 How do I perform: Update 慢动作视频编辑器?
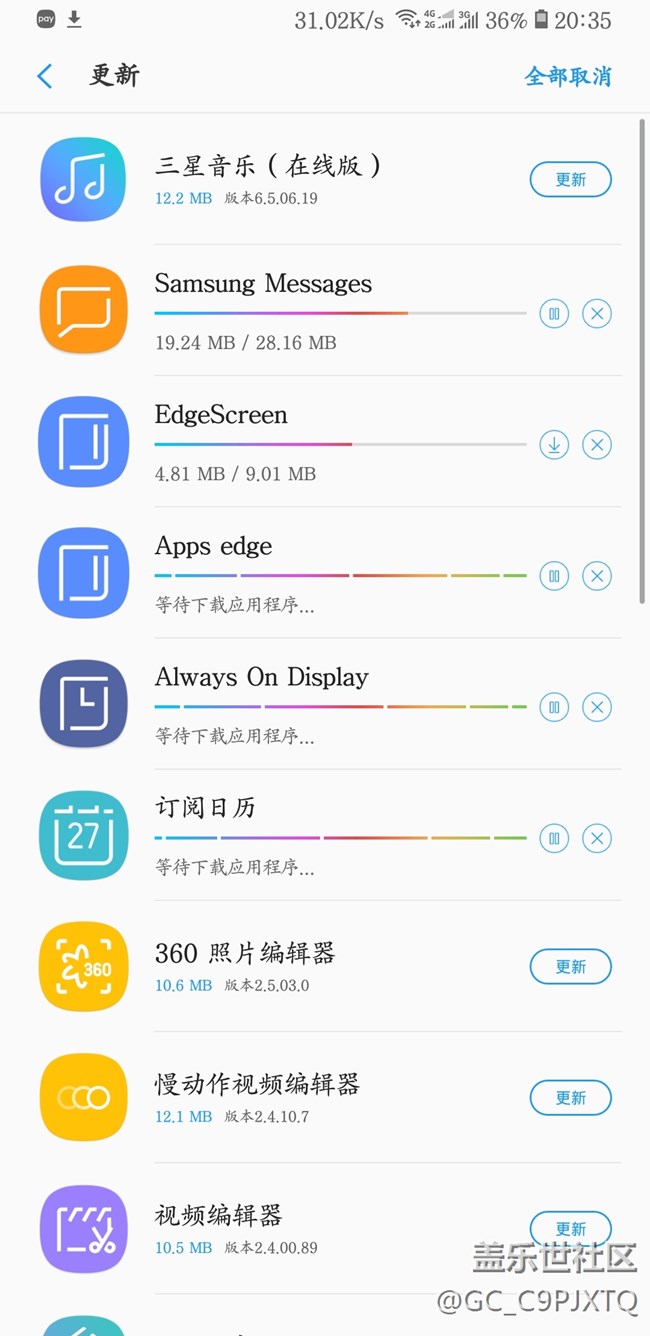(570, 1098)
